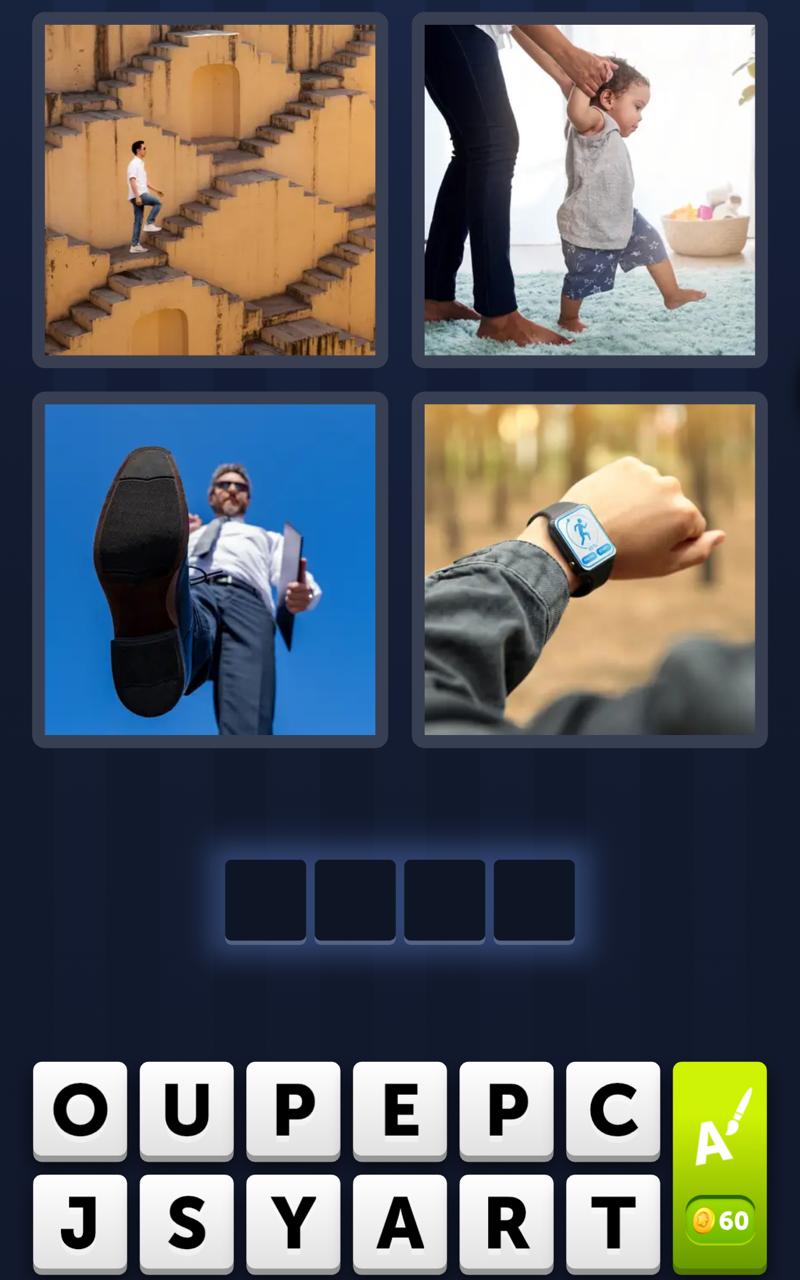Add the letter Y tile

(x=293, y=1221)
